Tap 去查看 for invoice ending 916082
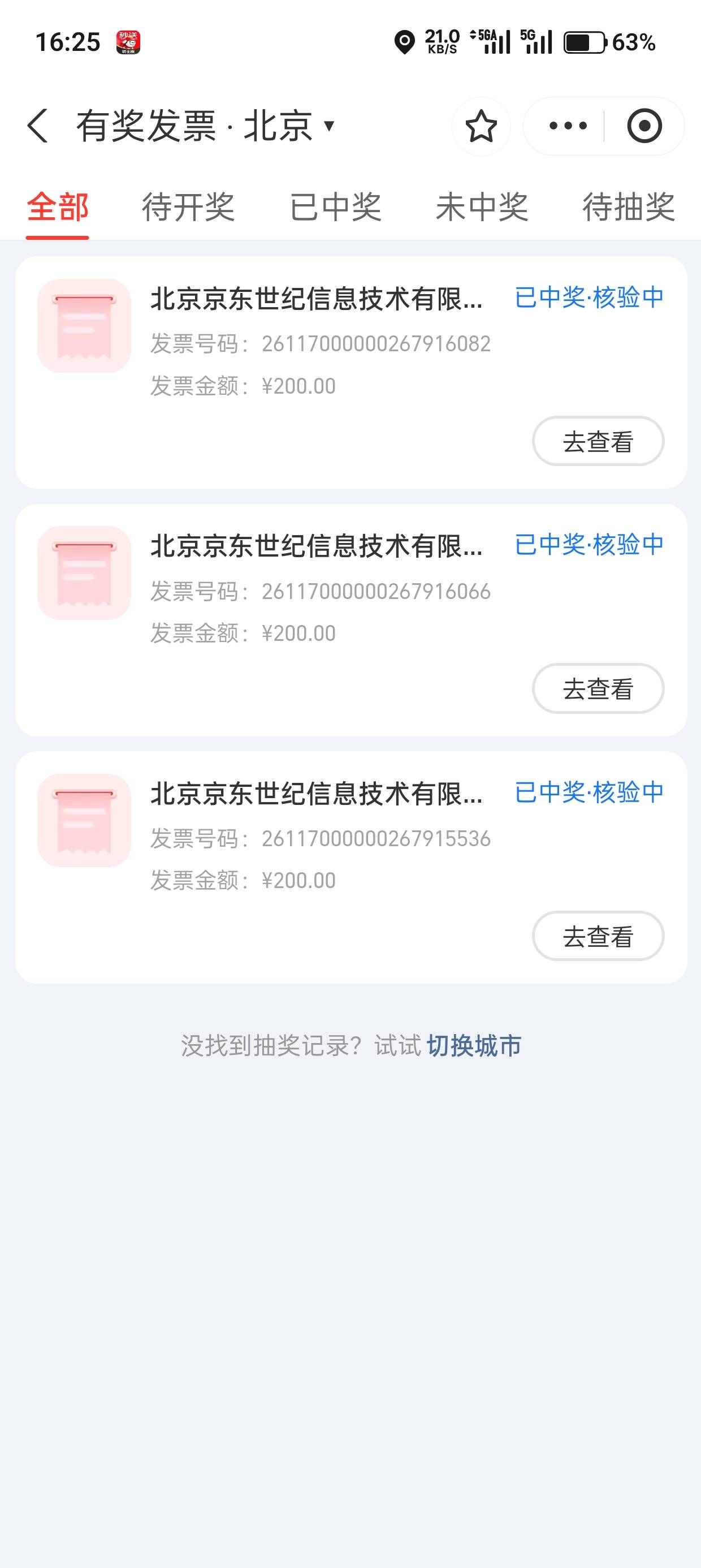701x1568 pixels. click(x=598, y=441)
